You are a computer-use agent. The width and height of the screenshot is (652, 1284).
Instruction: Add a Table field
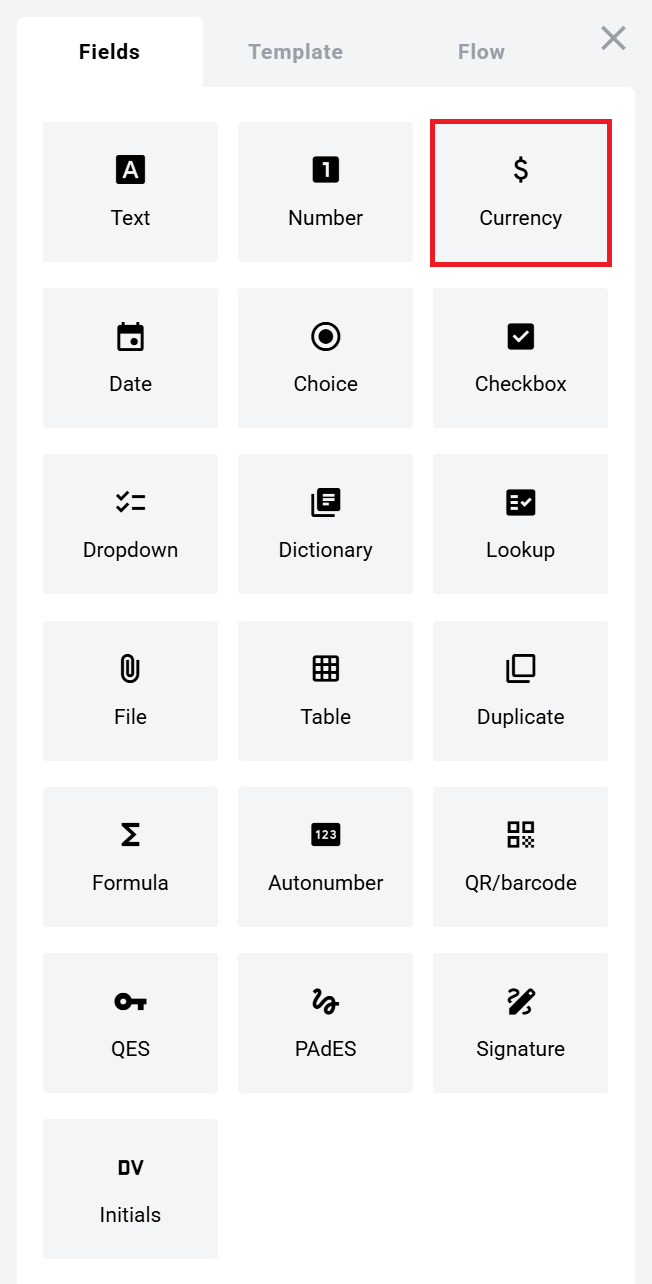pyautogui.click(x=325, y=691)
